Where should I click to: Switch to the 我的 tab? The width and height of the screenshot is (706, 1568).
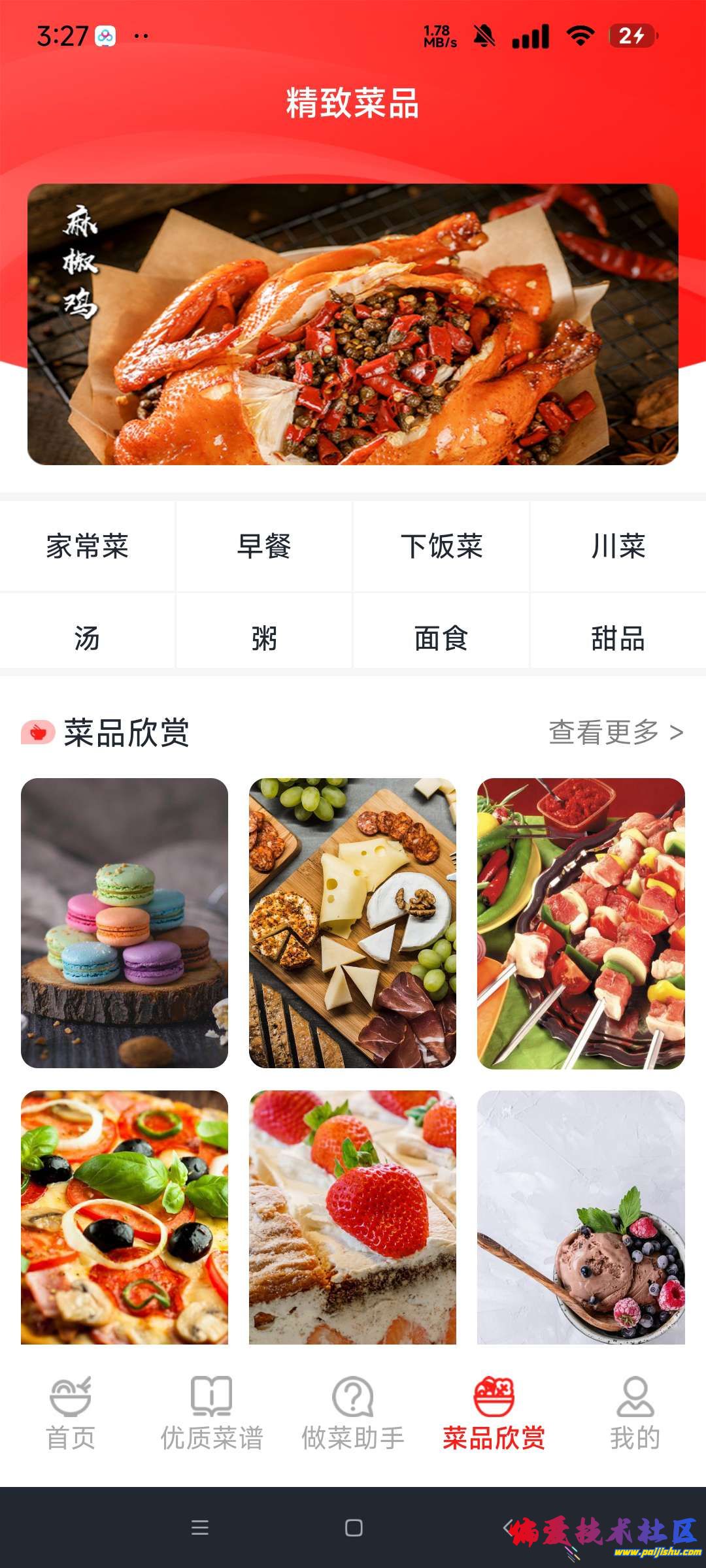tap(635, 1414)
